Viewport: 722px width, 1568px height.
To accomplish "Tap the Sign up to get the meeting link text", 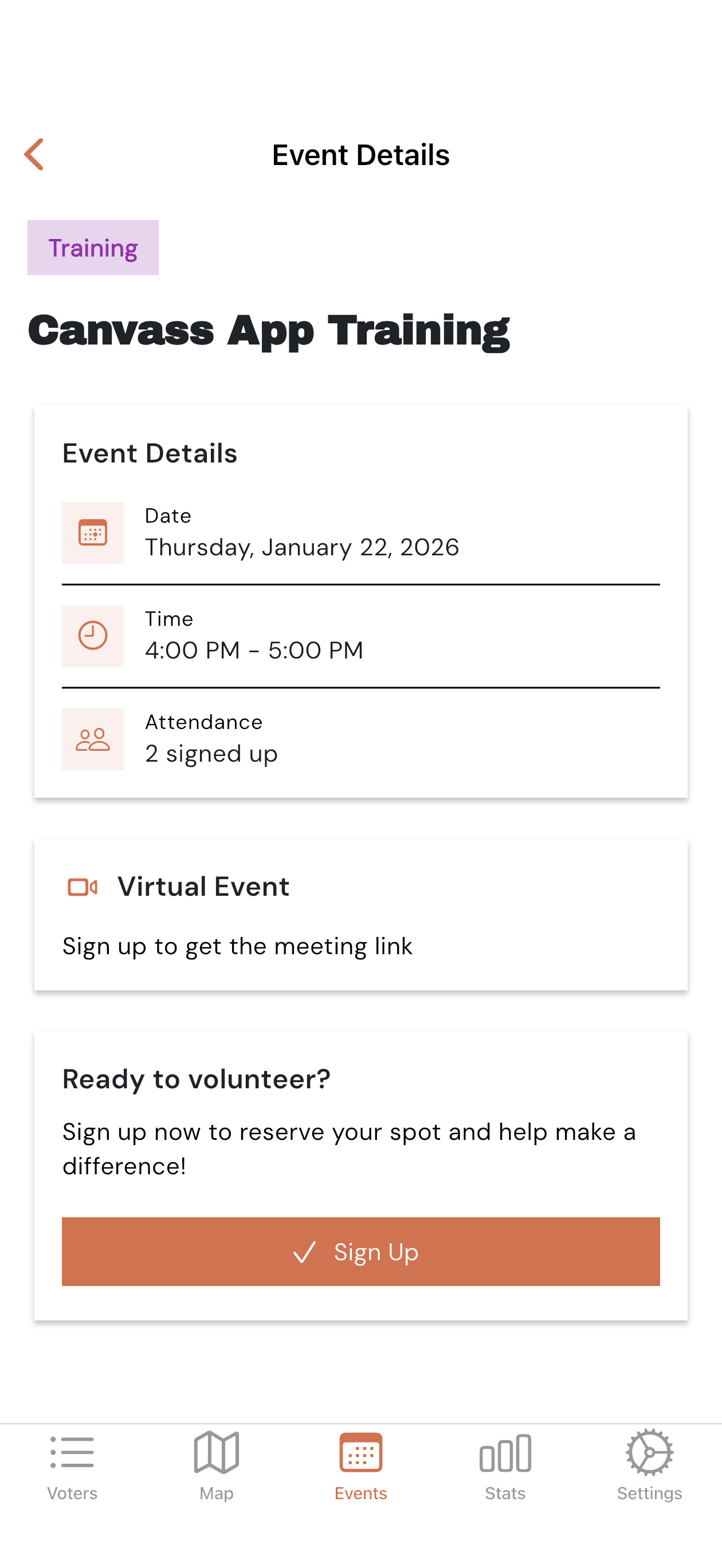I will click(237, 945).
